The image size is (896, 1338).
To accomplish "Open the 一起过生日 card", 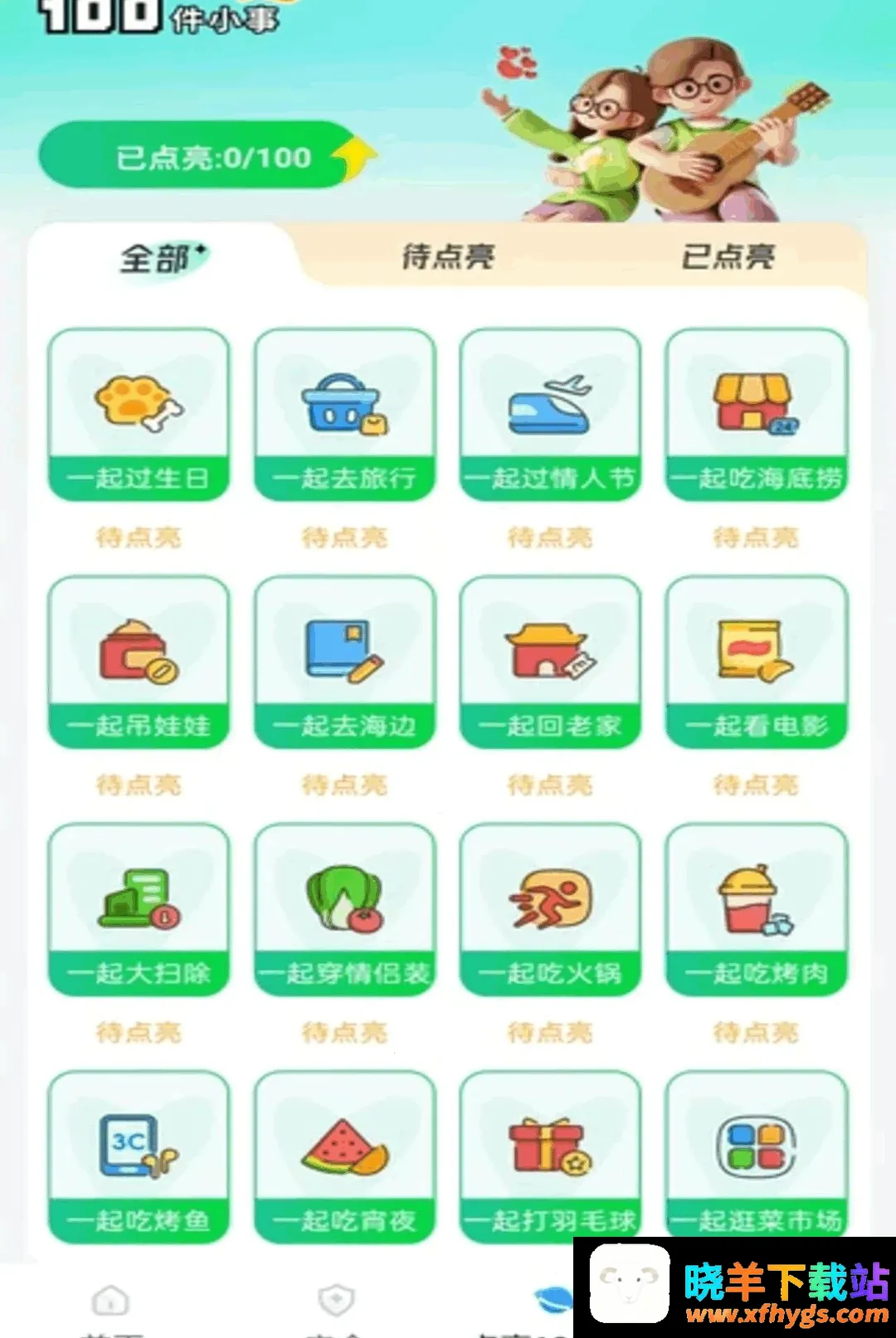I will 139,415.
